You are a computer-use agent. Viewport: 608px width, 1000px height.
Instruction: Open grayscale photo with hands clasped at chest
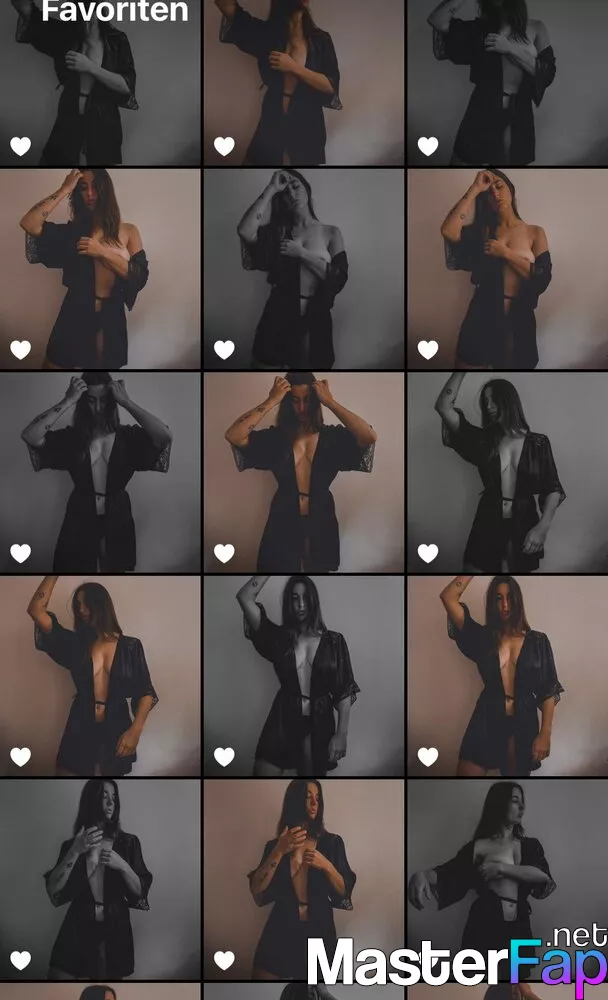100,879
